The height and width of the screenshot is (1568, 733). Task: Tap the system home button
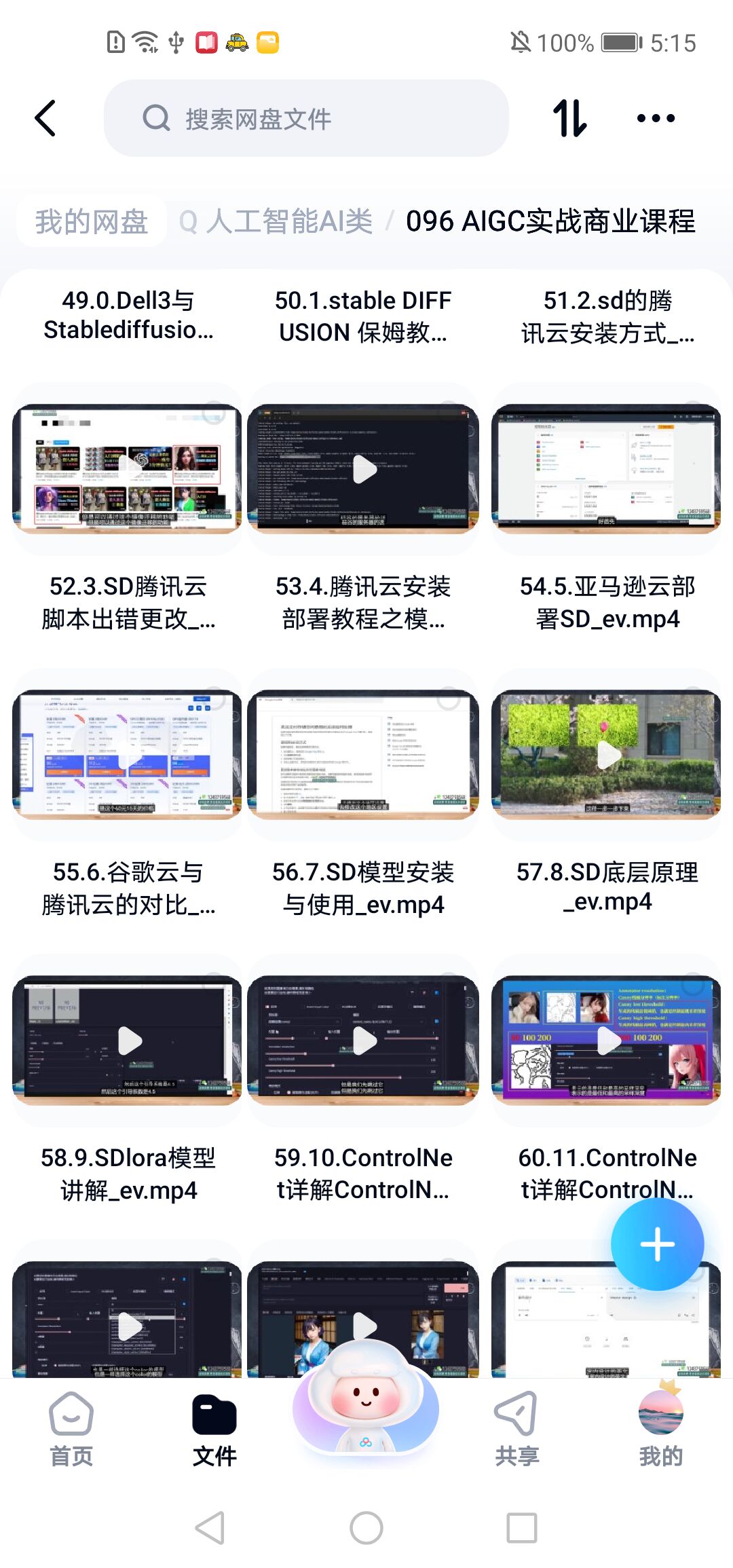(x=366, y=1528)
